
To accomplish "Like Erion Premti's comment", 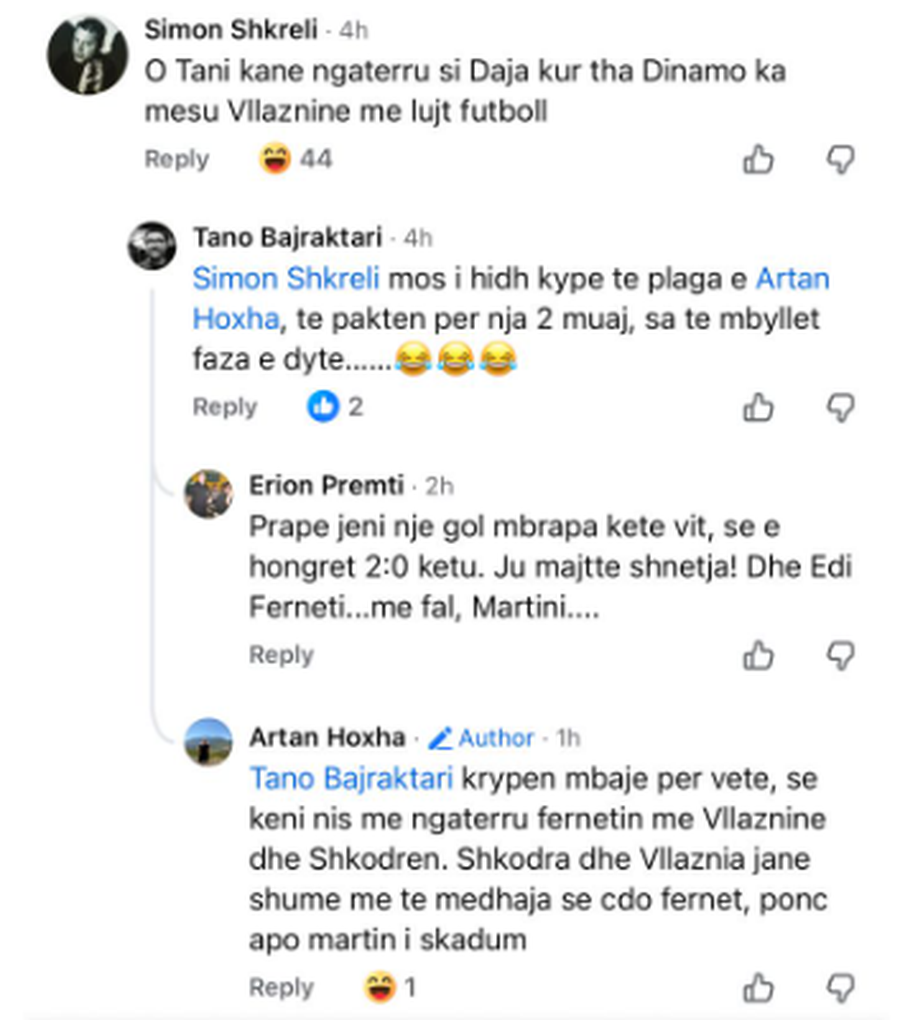I will (760, 656).
